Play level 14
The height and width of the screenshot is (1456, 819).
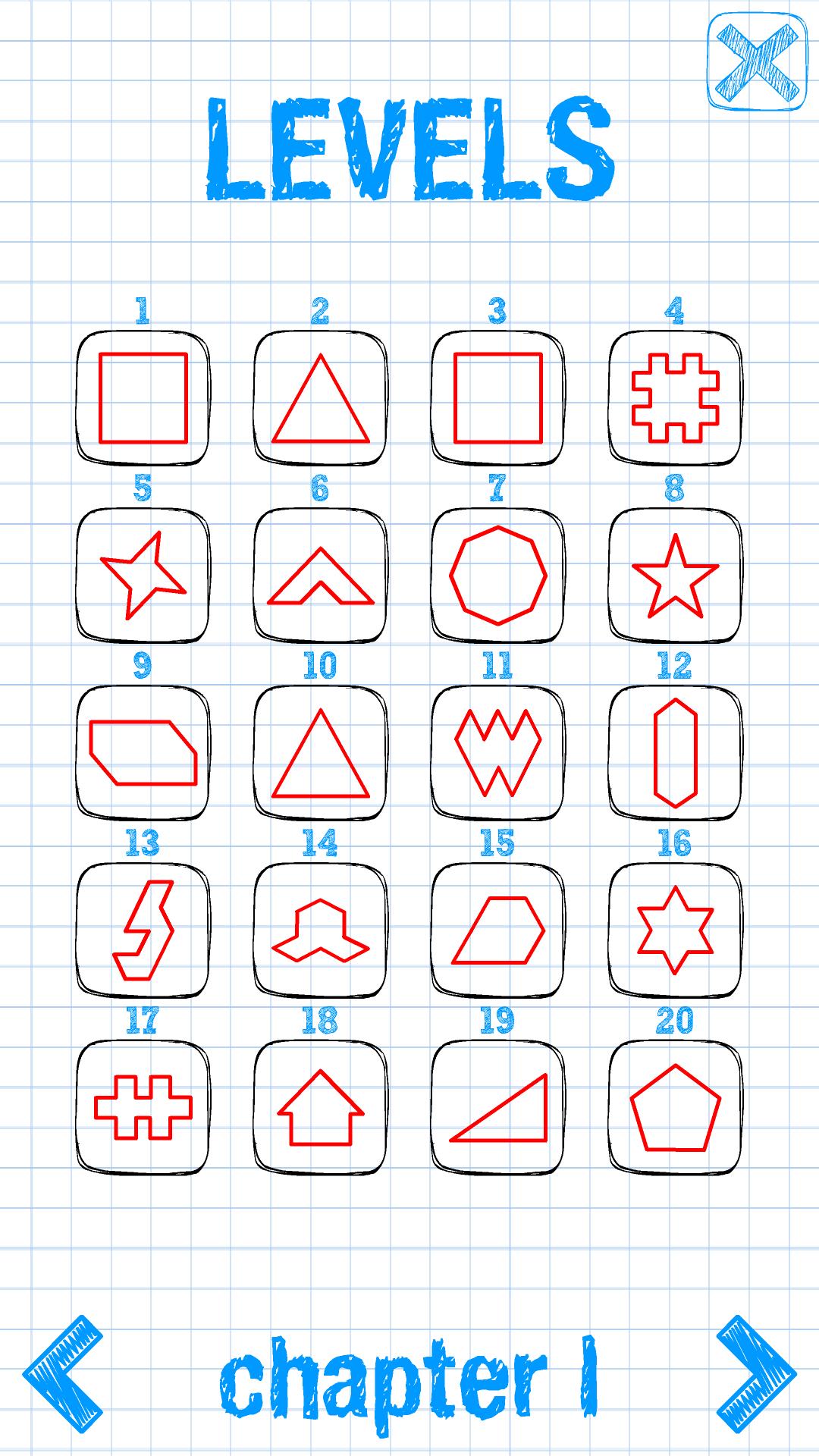pyautogui.click(x=320, y=930)
